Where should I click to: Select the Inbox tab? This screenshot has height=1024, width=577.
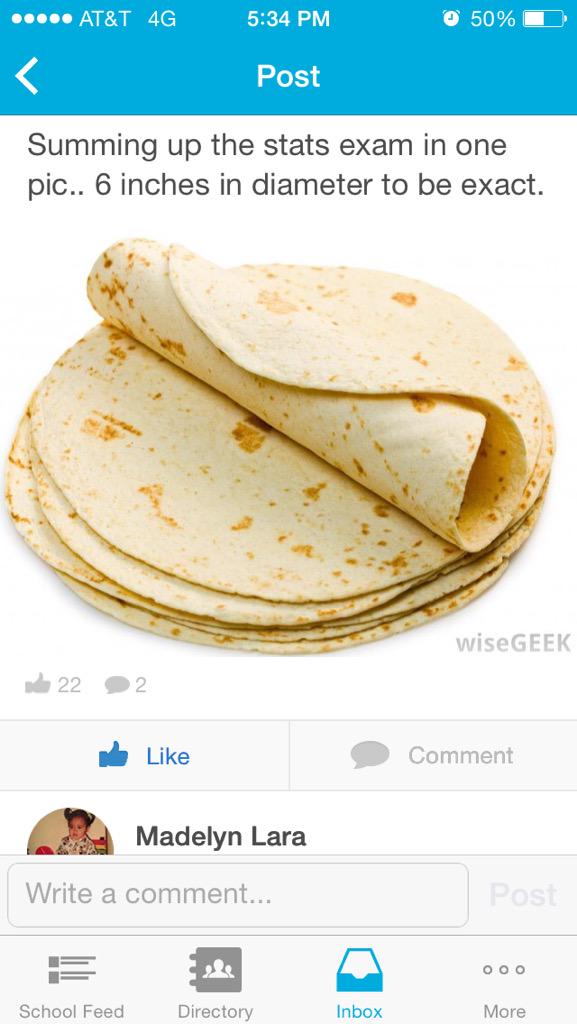[x=359, y=984]
